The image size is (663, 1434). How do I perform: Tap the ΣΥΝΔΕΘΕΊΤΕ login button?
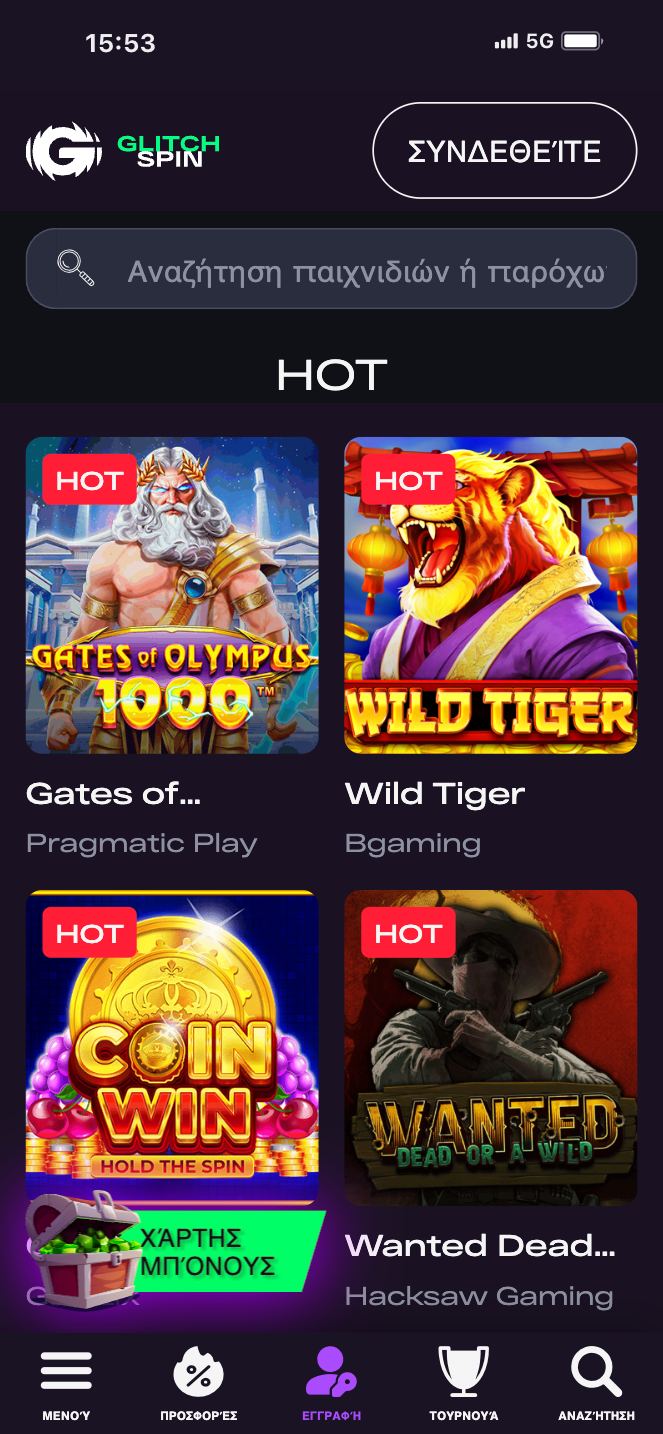click(x=504, y=151)
